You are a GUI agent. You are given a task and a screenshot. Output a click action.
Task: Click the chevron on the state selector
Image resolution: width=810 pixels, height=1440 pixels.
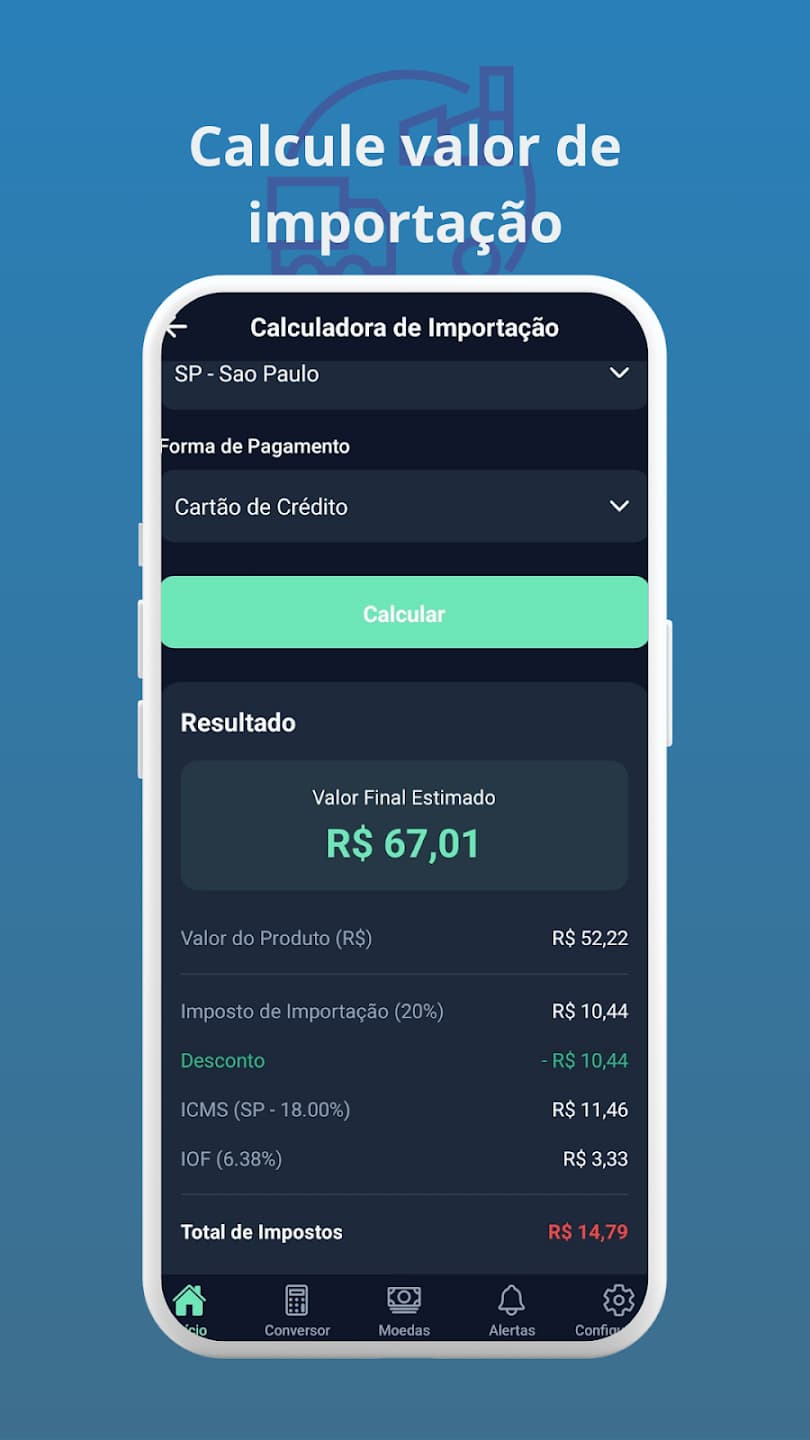click(620, 373)
